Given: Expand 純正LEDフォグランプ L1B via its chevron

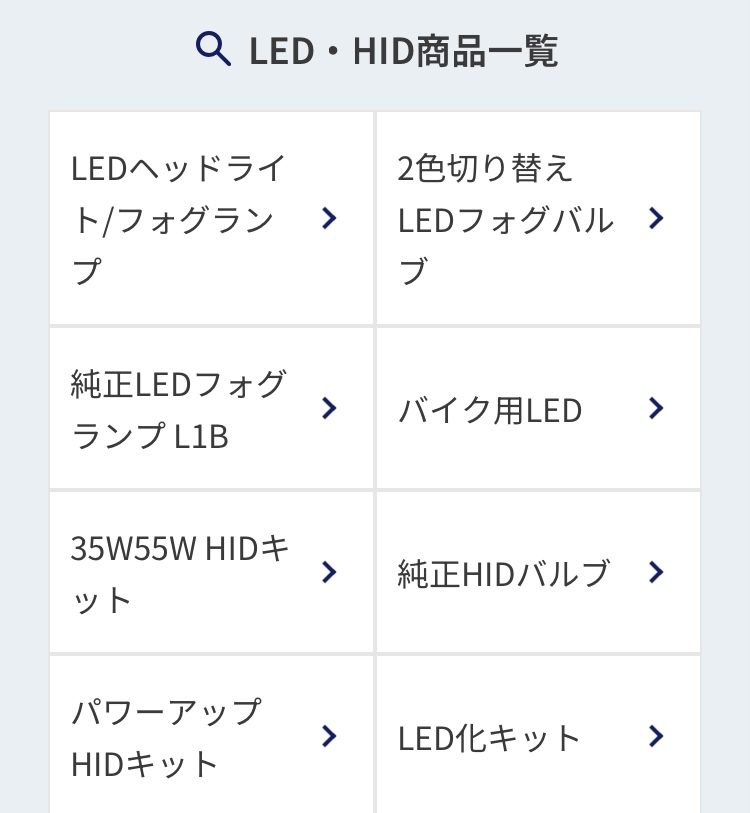Looking at the screenshot, I should coord(328,408).
